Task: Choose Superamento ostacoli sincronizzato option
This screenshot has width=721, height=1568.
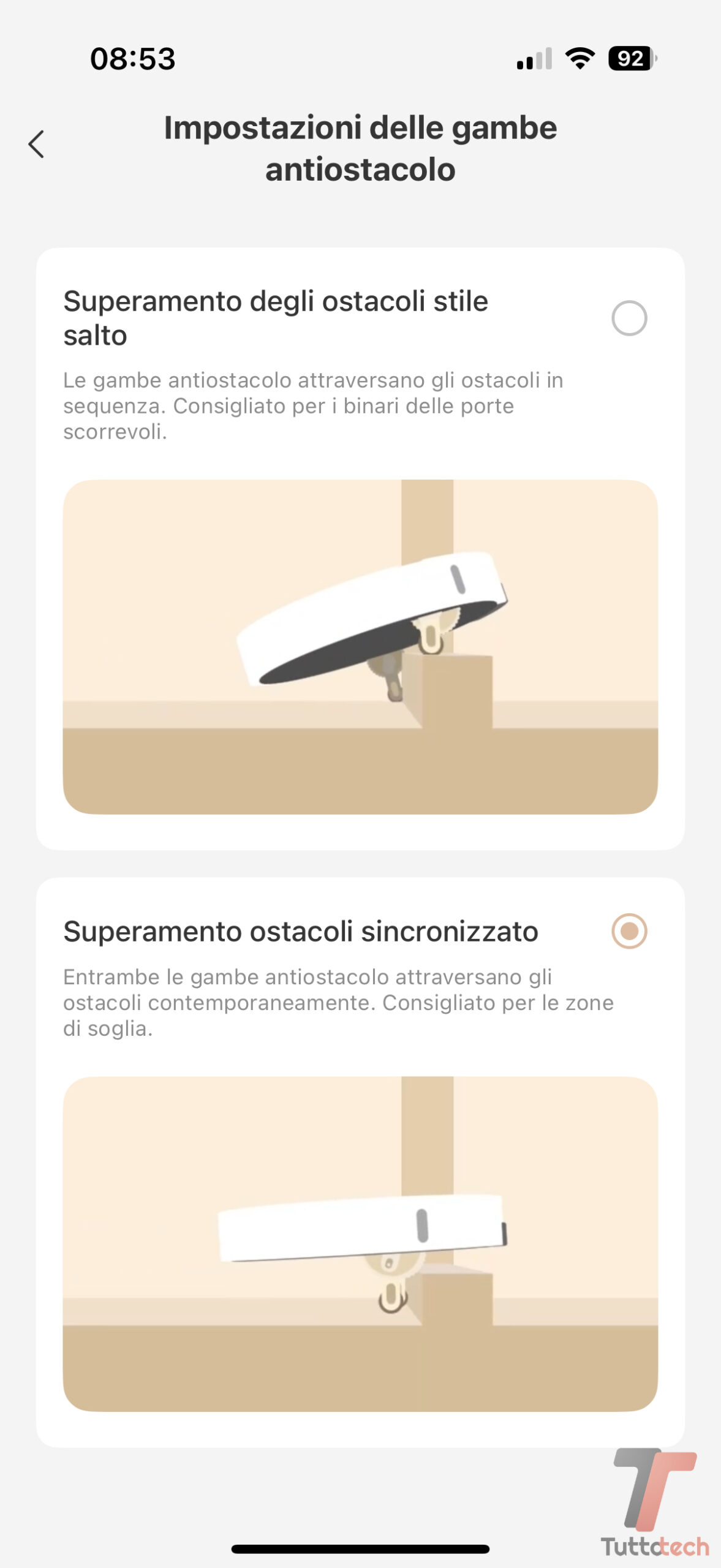Action: [629, 931]
